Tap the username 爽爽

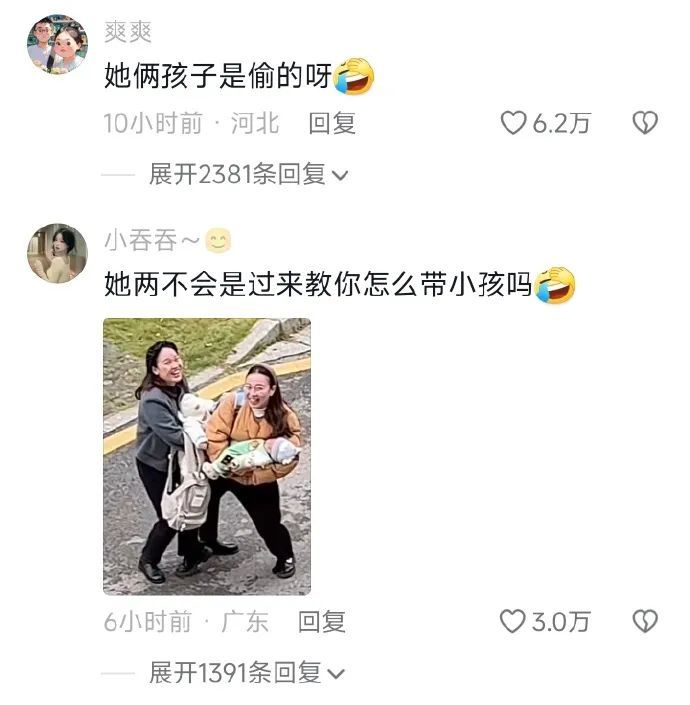[x=128, y=31]
